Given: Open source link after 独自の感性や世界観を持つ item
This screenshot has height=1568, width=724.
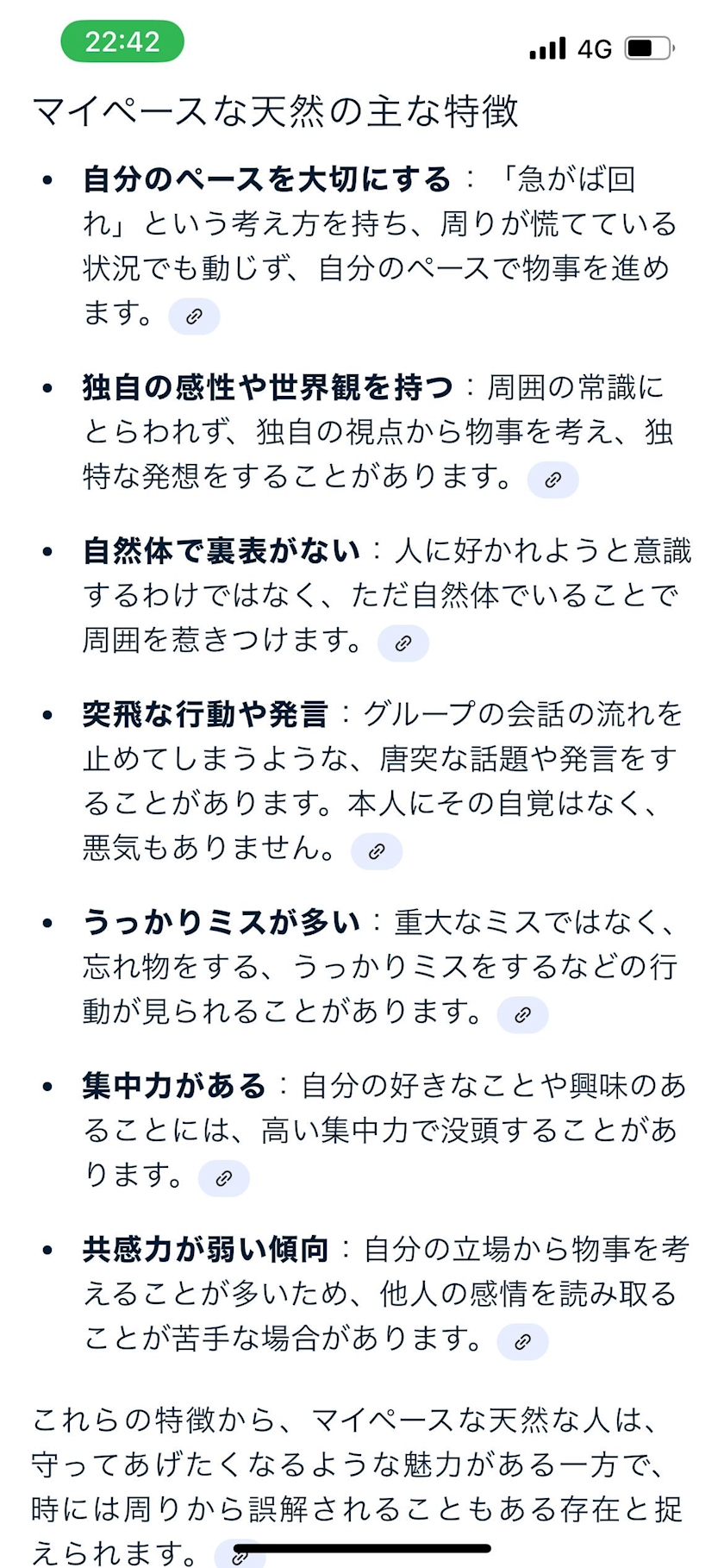Looking at the screenshot, I should (x=552, y=480).
